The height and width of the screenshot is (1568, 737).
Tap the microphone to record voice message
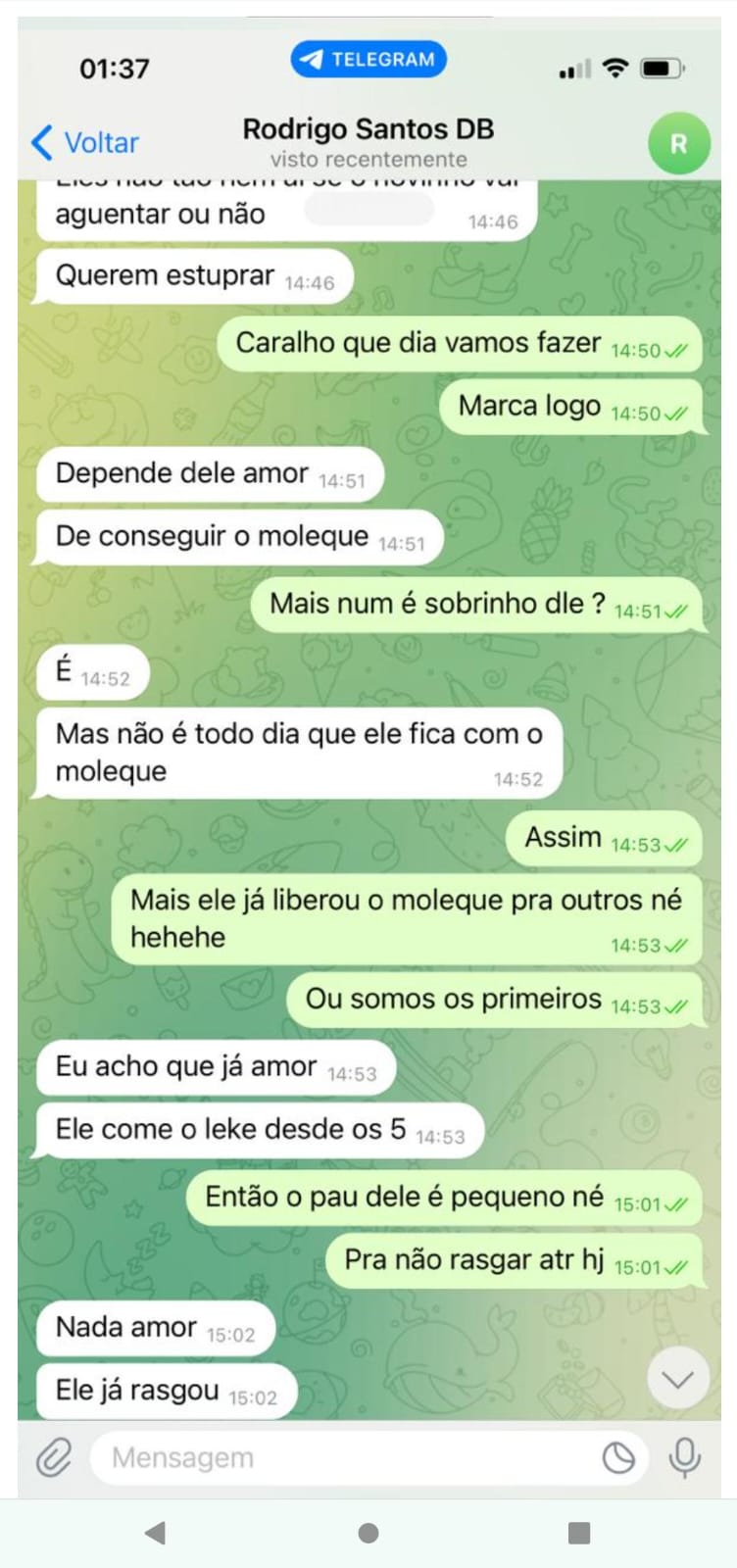coord(684,1457)
